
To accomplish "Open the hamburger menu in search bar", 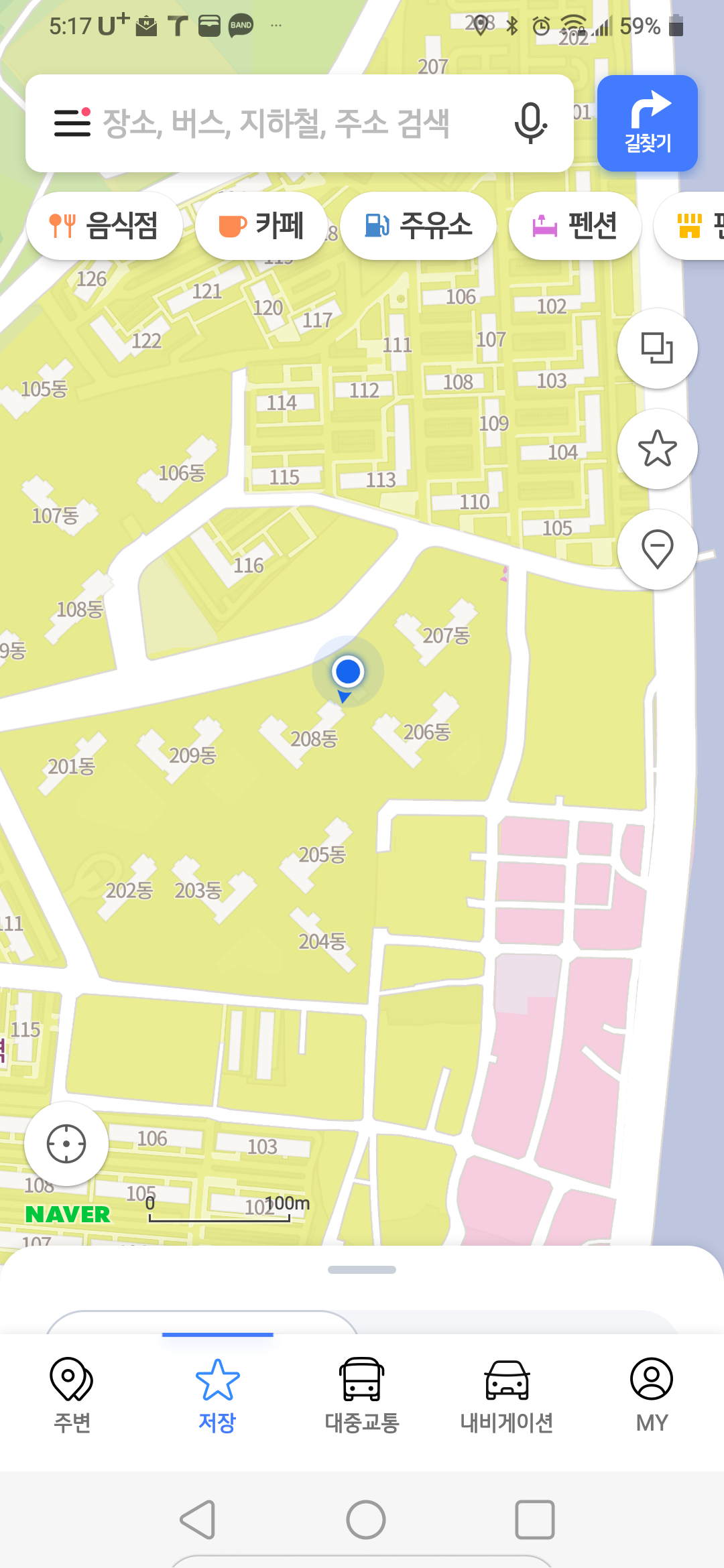I will tap(72, 123).
